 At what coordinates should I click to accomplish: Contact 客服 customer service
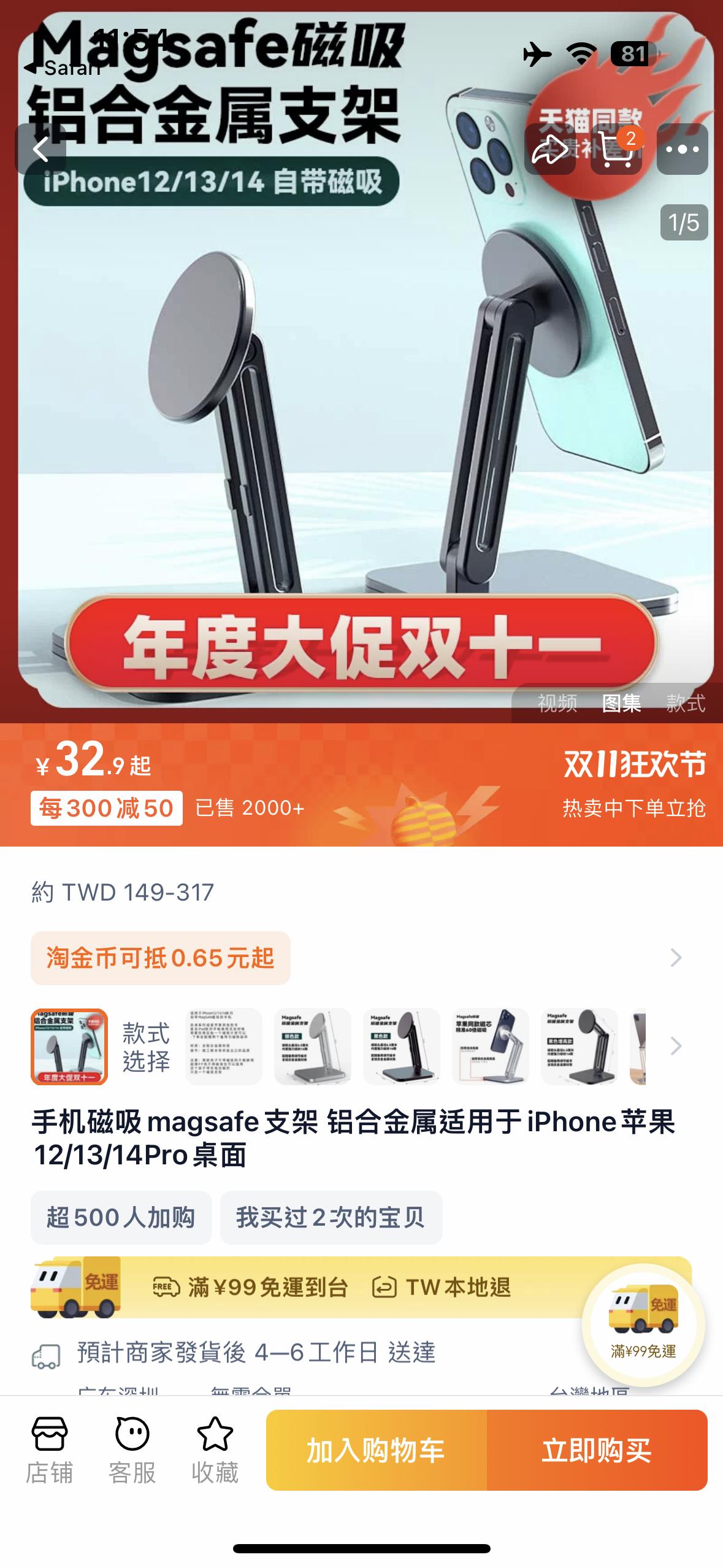(x=132, y=1449)
